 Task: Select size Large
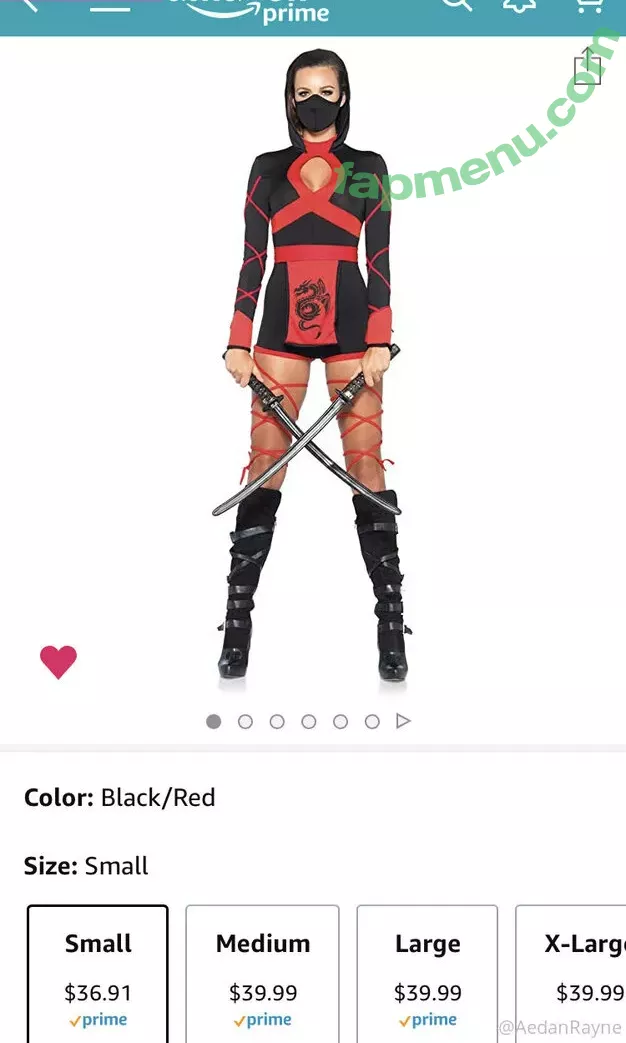click(x=428, y=972)
